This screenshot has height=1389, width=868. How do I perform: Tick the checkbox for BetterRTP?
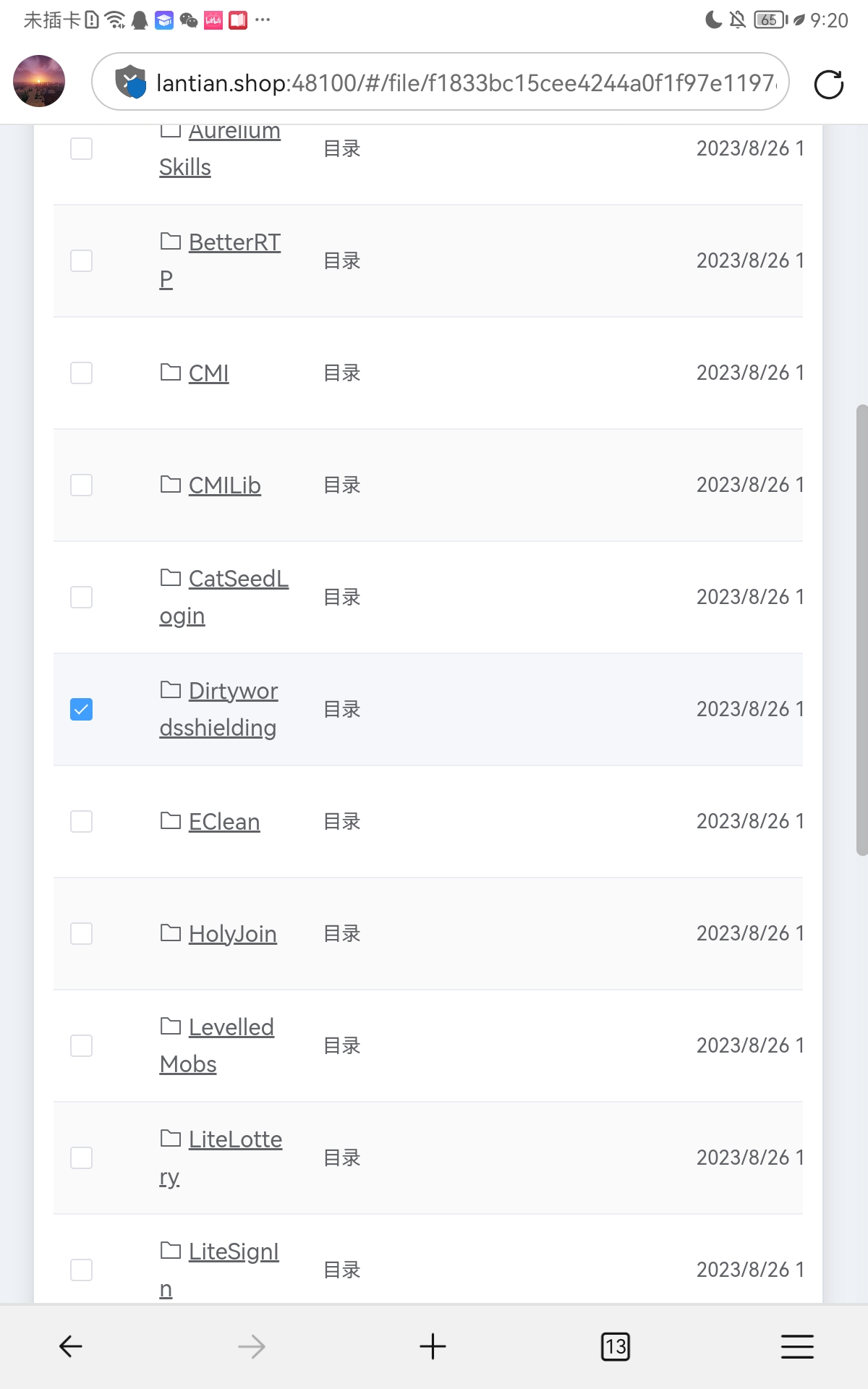point(81,261)
